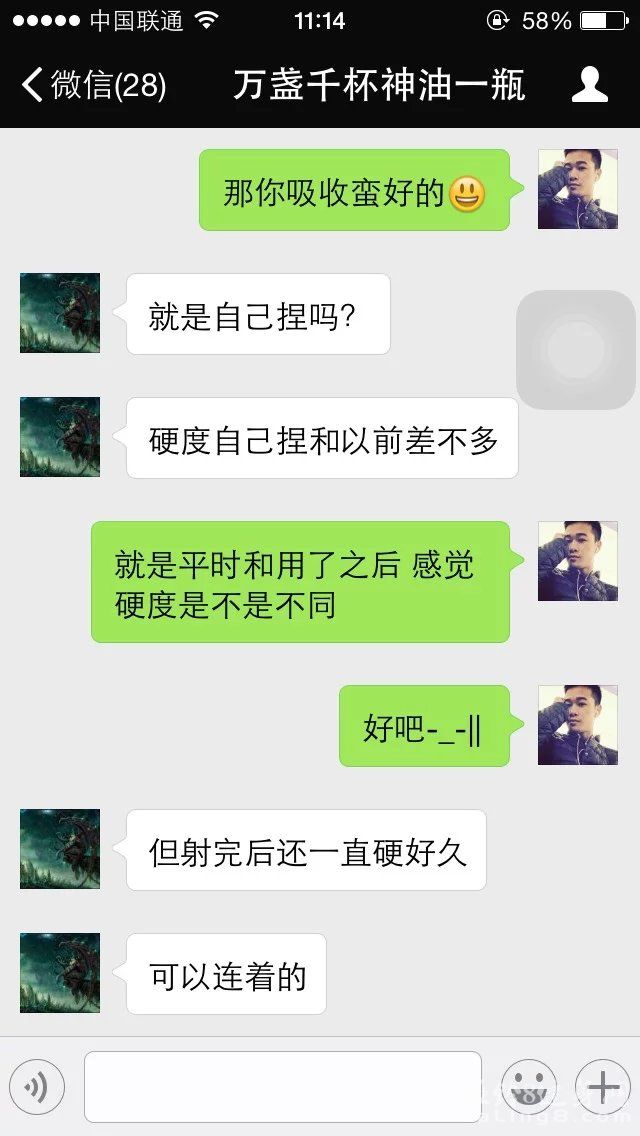
Task: Open sender avatar beside 好吧 message
Action: [577, 725]
